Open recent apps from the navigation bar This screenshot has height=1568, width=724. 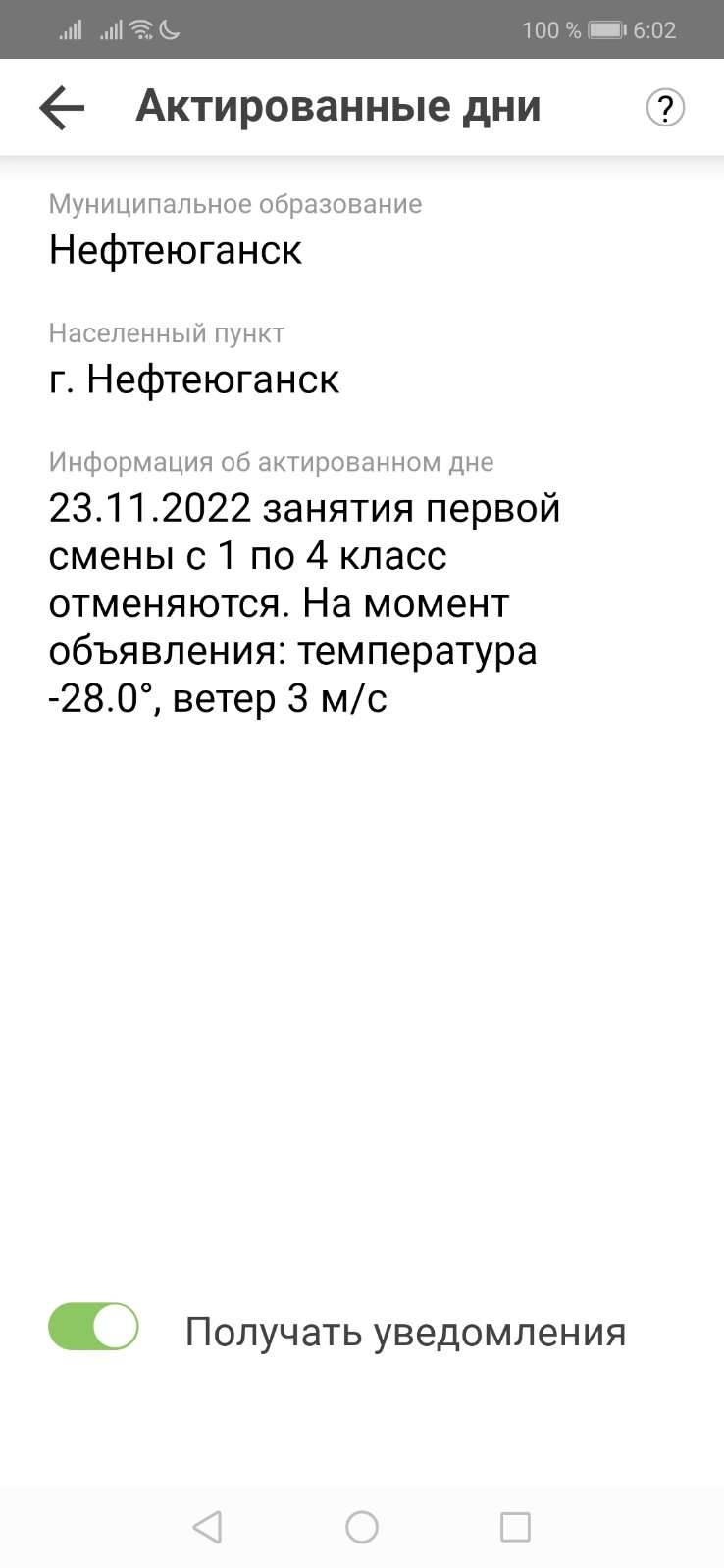click(515, 1527)
